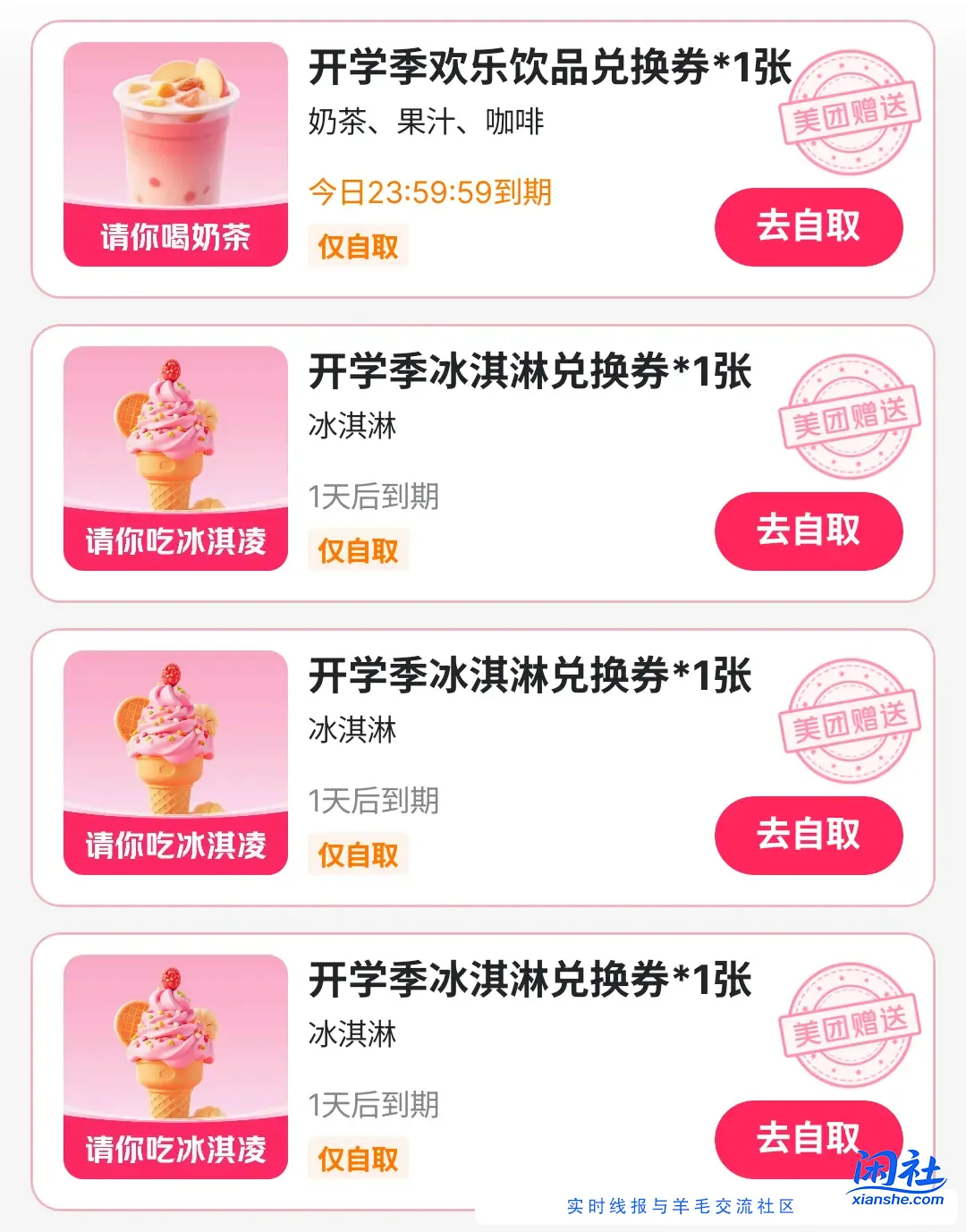Click the 仅自取 tag on second coupon

coord(358,550)
